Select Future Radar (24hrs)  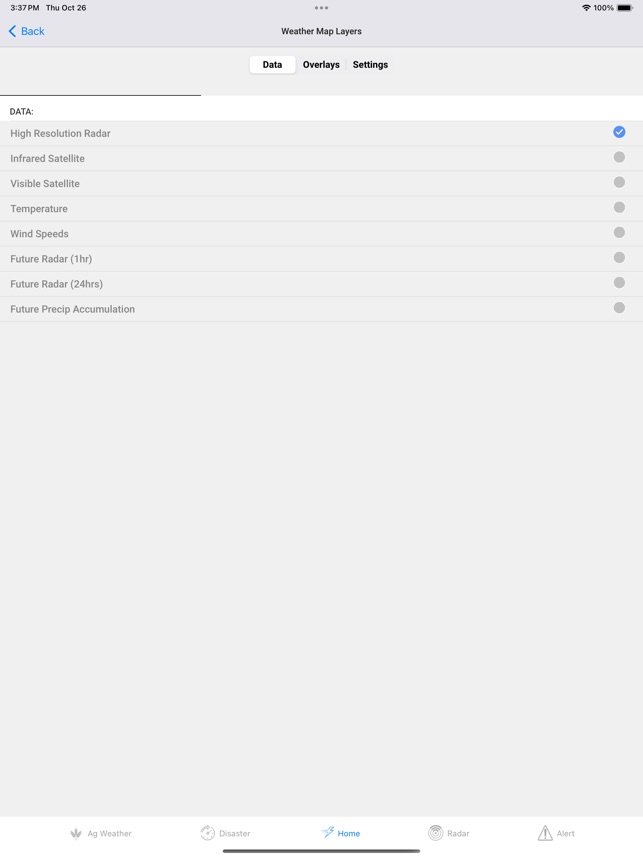click(619, 282)
